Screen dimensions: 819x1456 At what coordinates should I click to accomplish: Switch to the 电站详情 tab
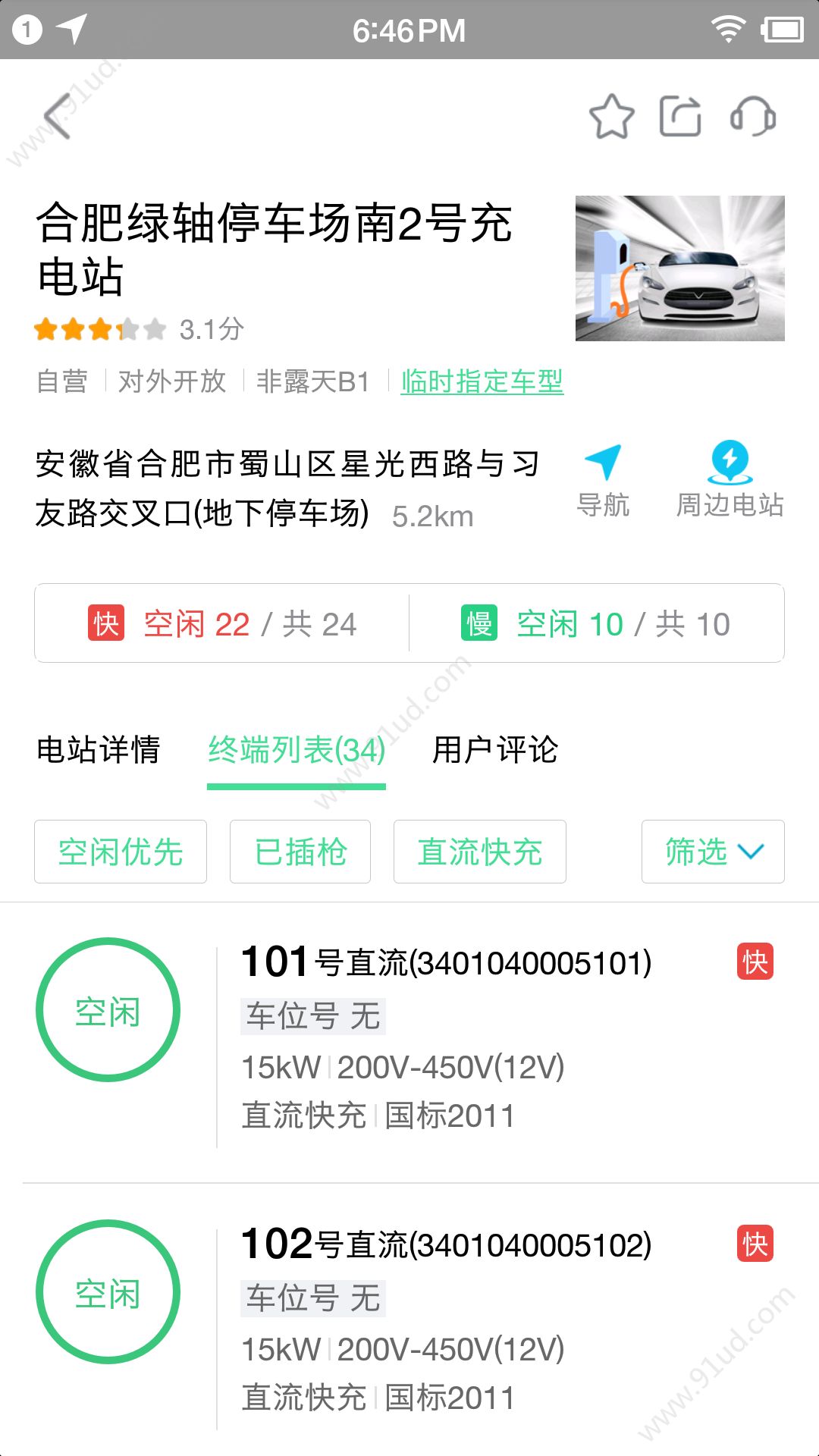[99, 751]
